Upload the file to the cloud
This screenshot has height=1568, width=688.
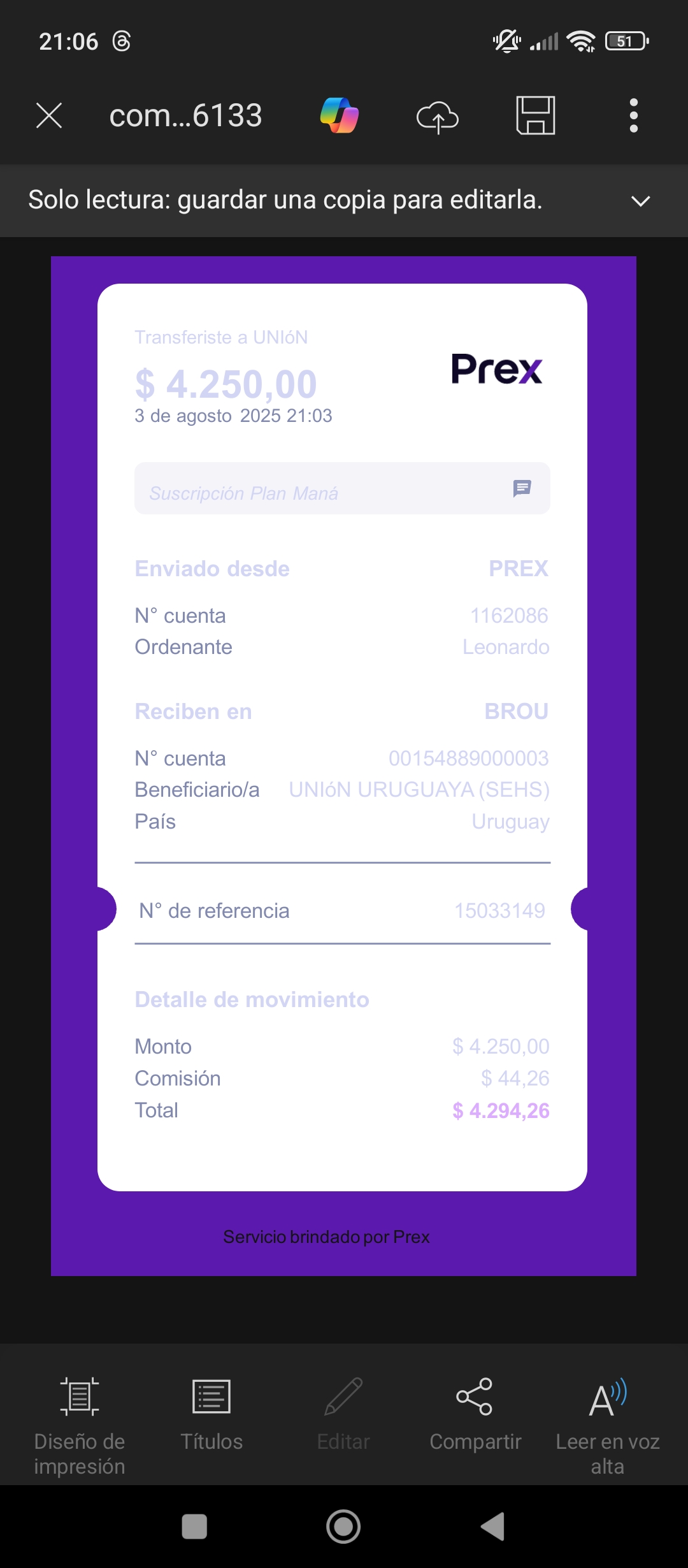click(x=437, y=117)
